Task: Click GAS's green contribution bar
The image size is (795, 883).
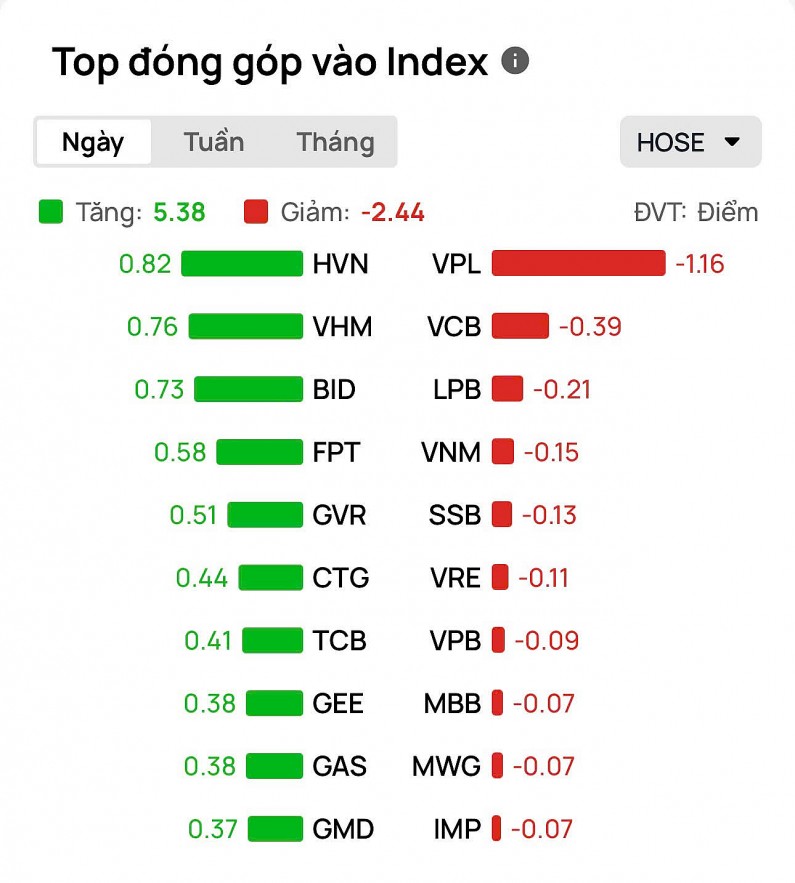Action: coord(273,766)
